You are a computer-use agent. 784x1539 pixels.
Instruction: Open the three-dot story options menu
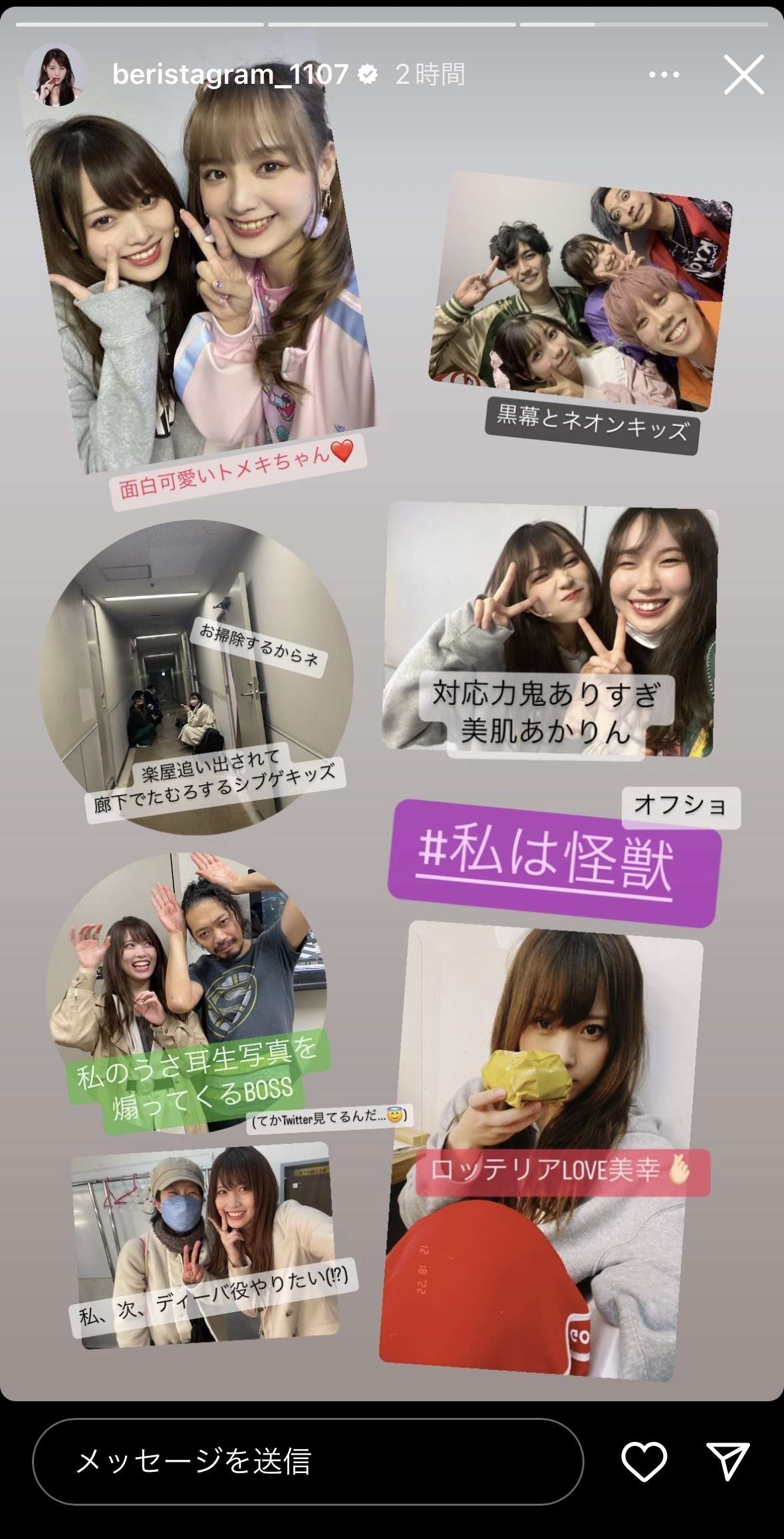[664, 75]
